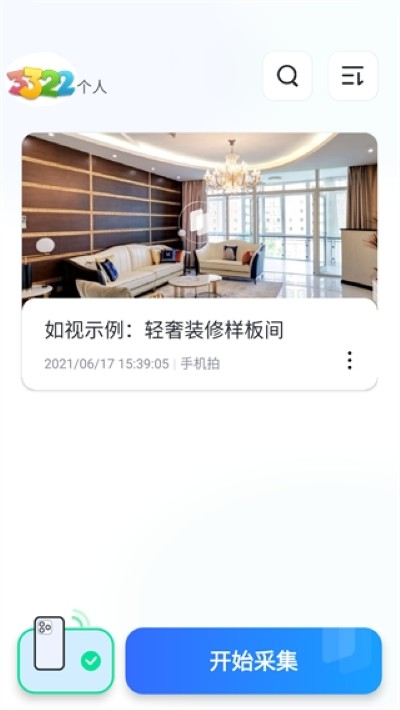Image resolution: width=400 pixels, height=710 pixels.
Task: Open the search icon
Action: pyautogui.click(x=288, y=76)
